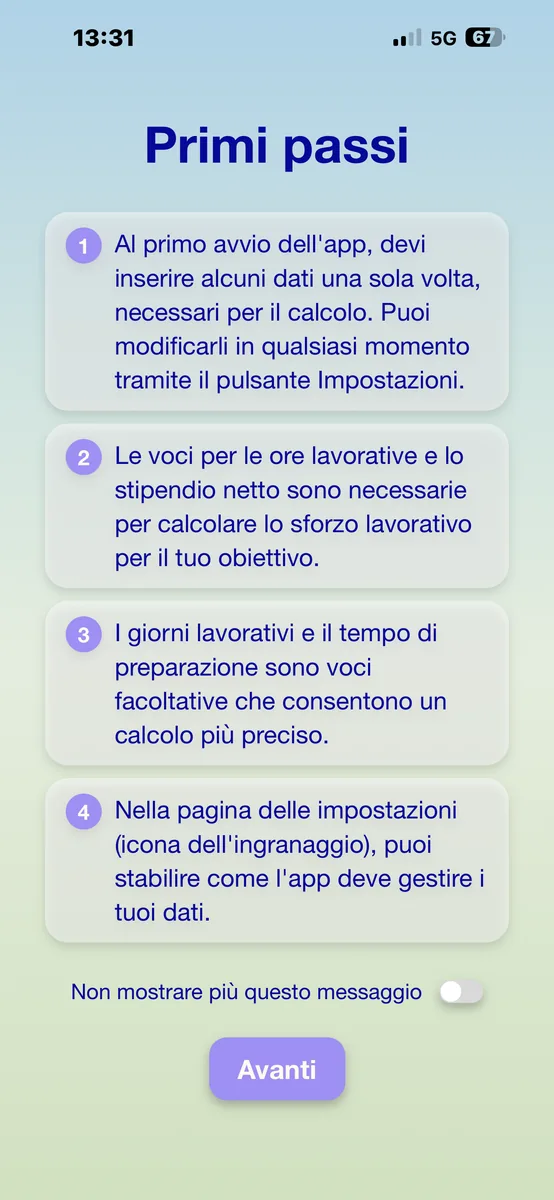Enable the "Non mostrare più questo messaggio" switch
Screen dimensions: 554x1200
point(461,992)
